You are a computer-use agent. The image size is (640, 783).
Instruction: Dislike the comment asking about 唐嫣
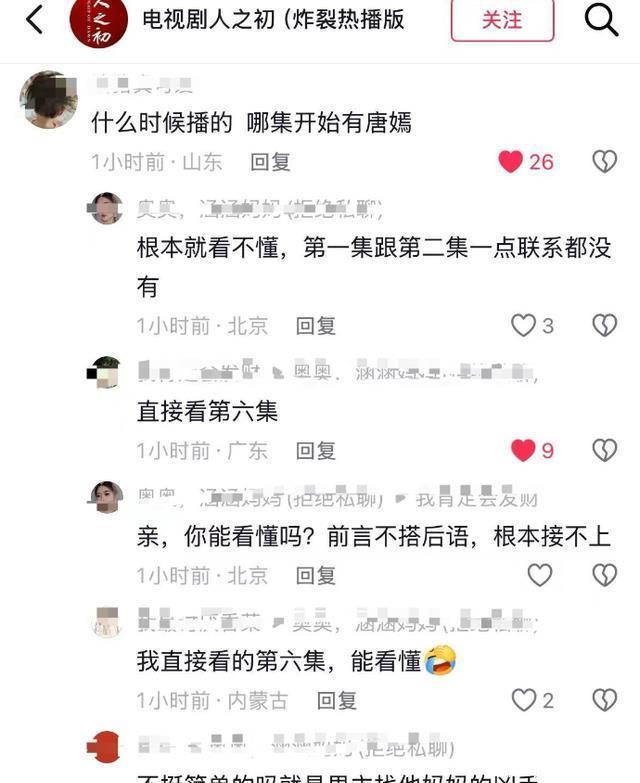(604, 162)
